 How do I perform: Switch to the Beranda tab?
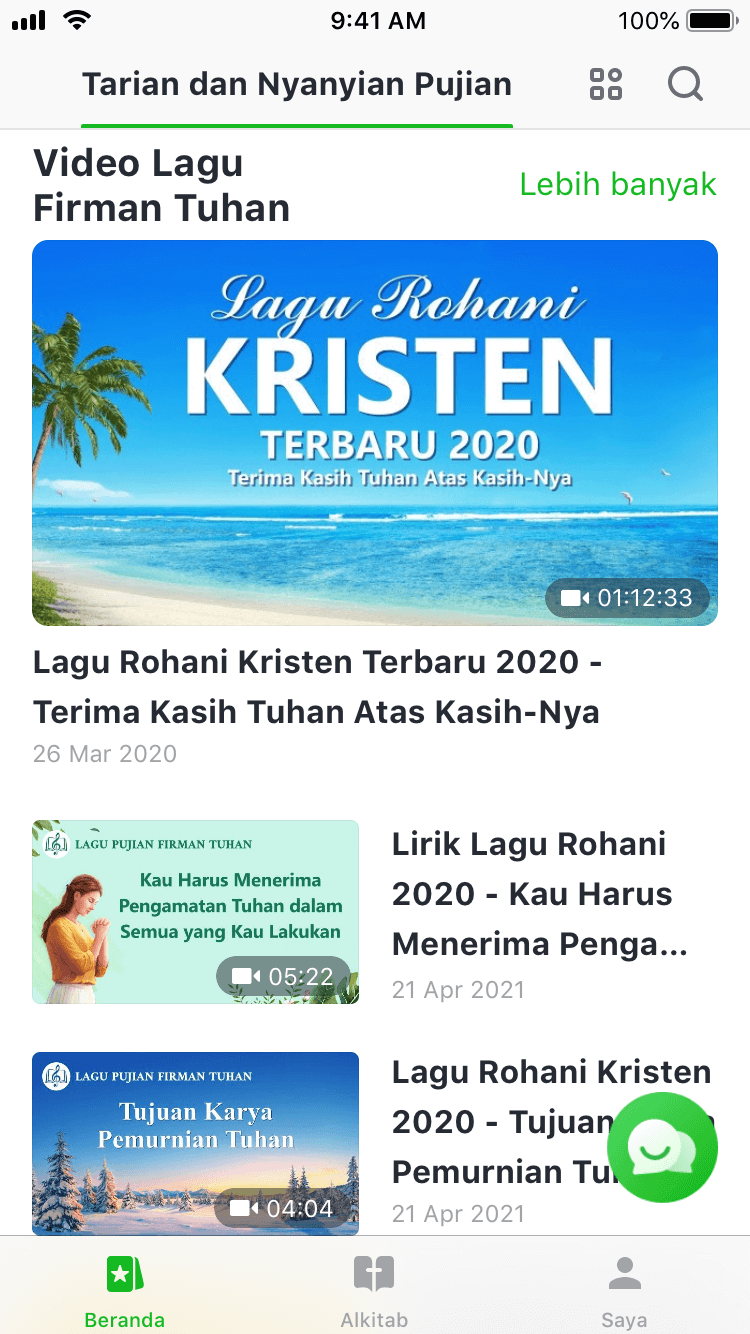[x=125, y=1291]
